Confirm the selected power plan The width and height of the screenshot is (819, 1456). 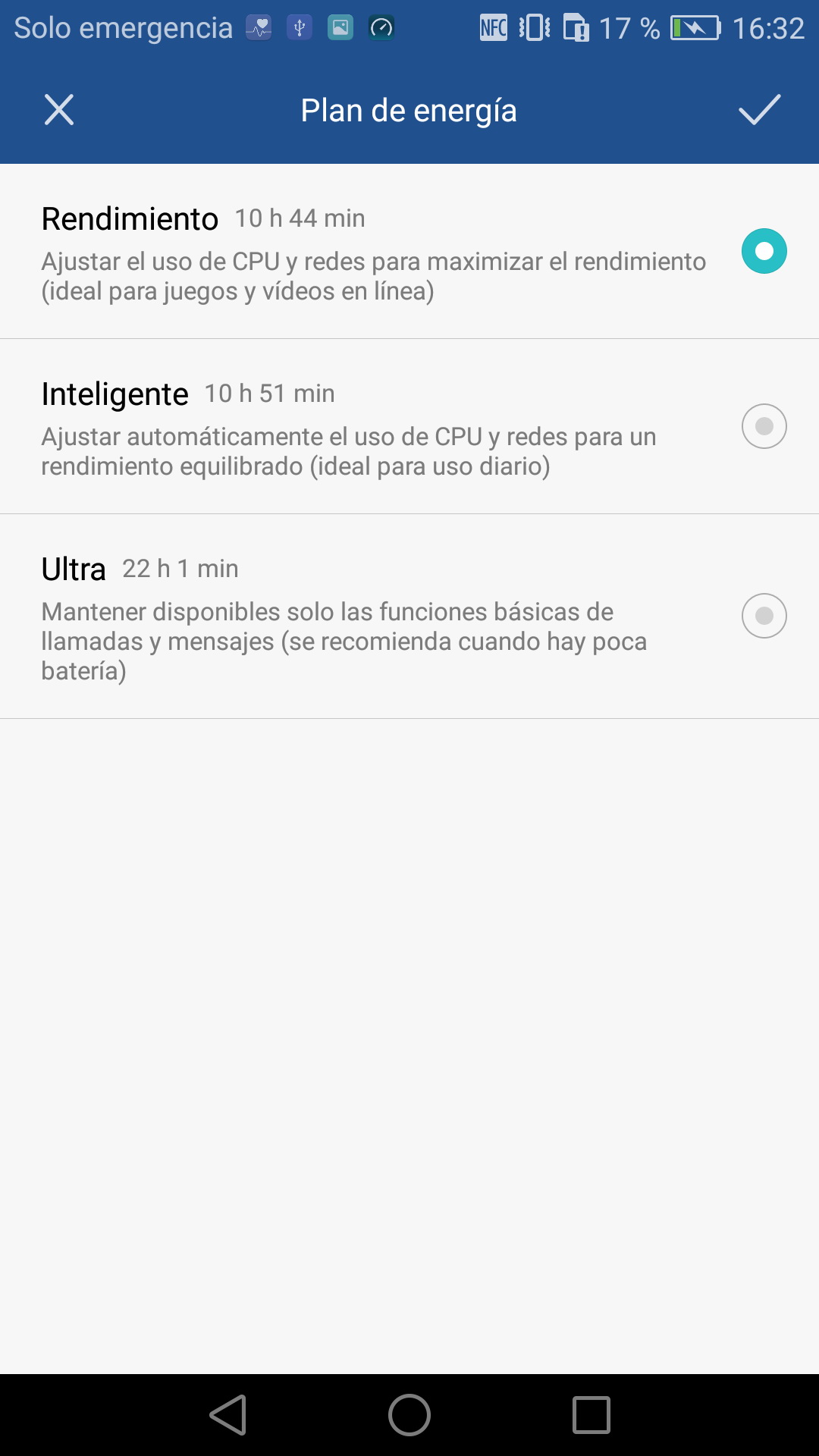pyautogui.click(x=759, y=110)
